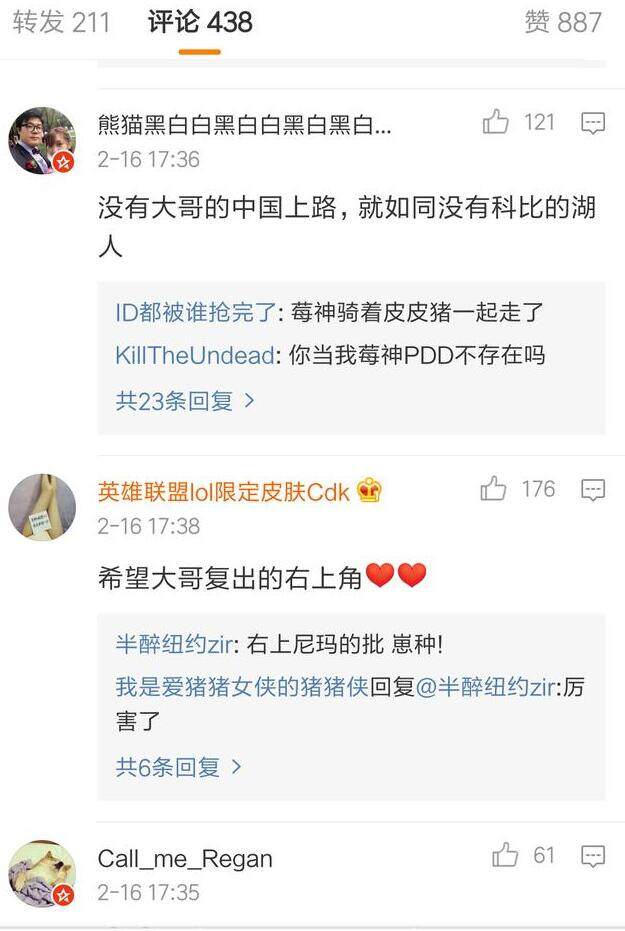Expand 共23条回复 replies
The height and width of the screenshot is (931, 625).
click(185, 401)
